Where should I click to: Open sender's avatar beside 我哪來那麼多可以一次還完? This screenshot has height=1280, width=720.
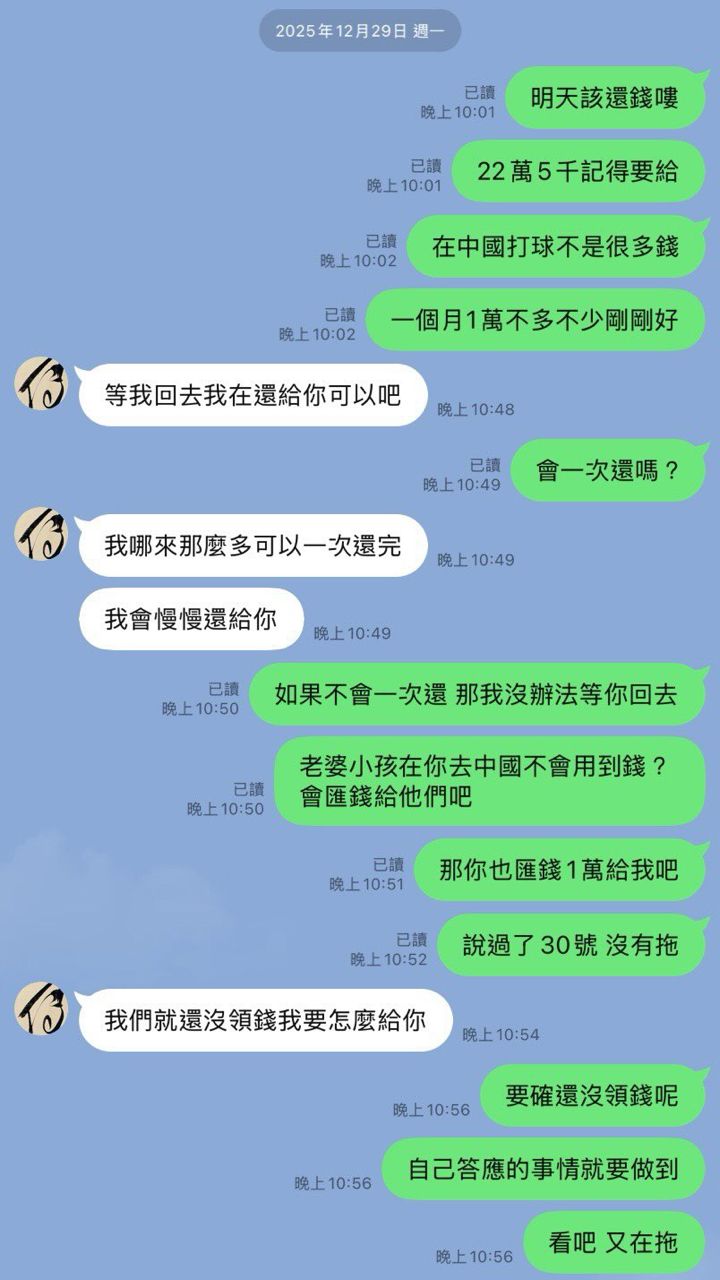pyautogui.click(x=41, y=534)
